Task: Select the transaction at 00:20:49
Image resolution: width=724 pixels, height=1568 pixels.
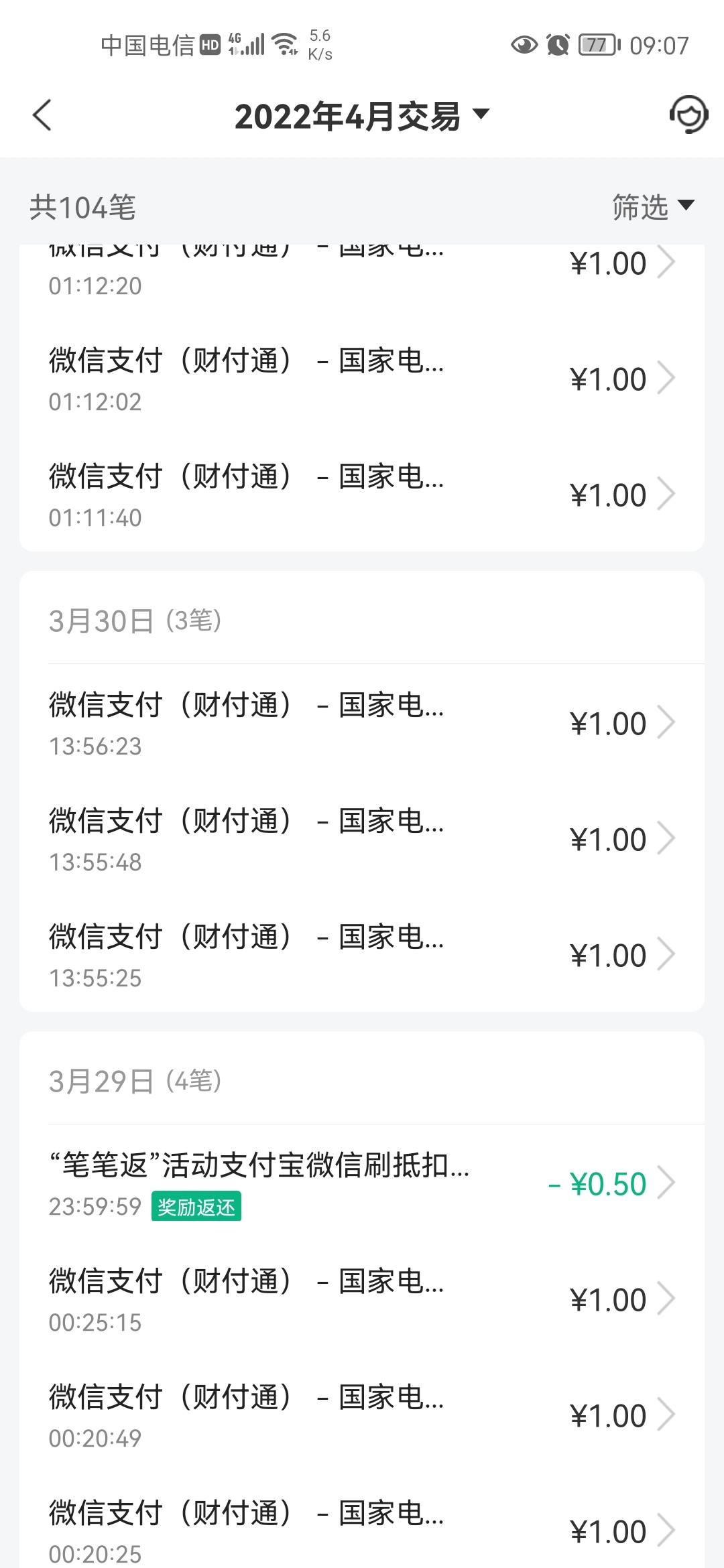Action: point(362,1415)
